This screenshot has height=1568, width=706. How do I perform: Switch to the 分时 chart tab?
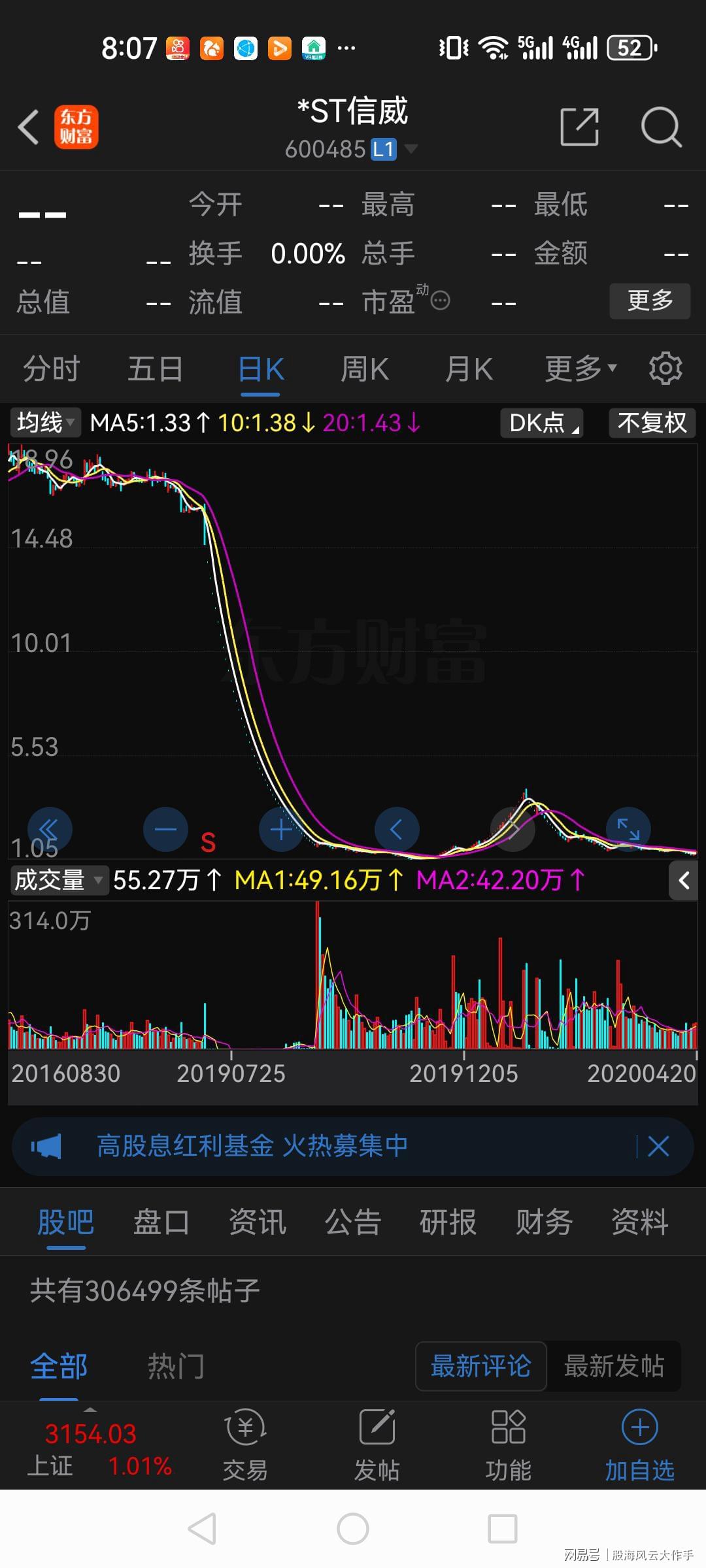pyautogui.click(x=51, y=369)
